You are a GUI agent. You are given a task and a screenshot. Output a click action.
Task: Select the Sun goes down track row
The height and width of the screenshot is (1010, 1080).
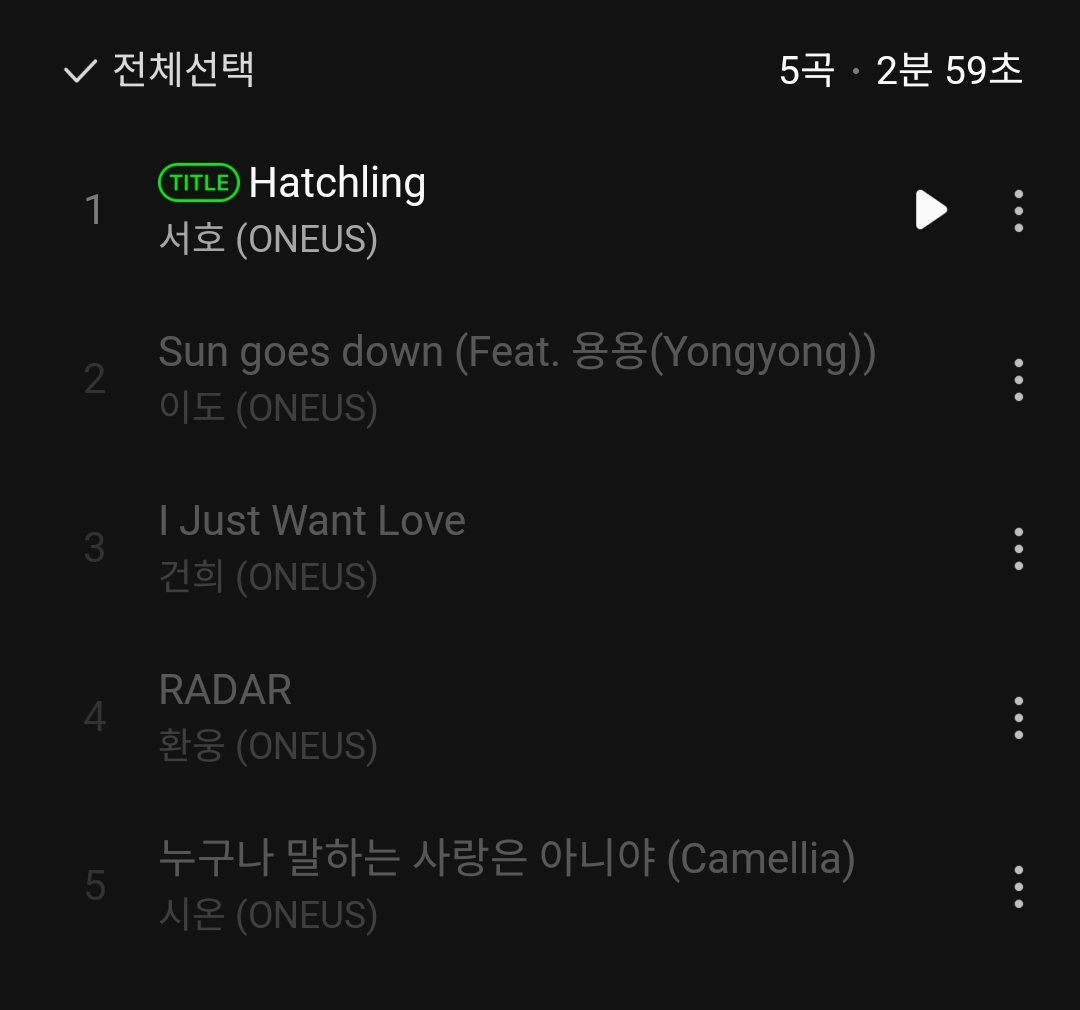tap(500, 379)
